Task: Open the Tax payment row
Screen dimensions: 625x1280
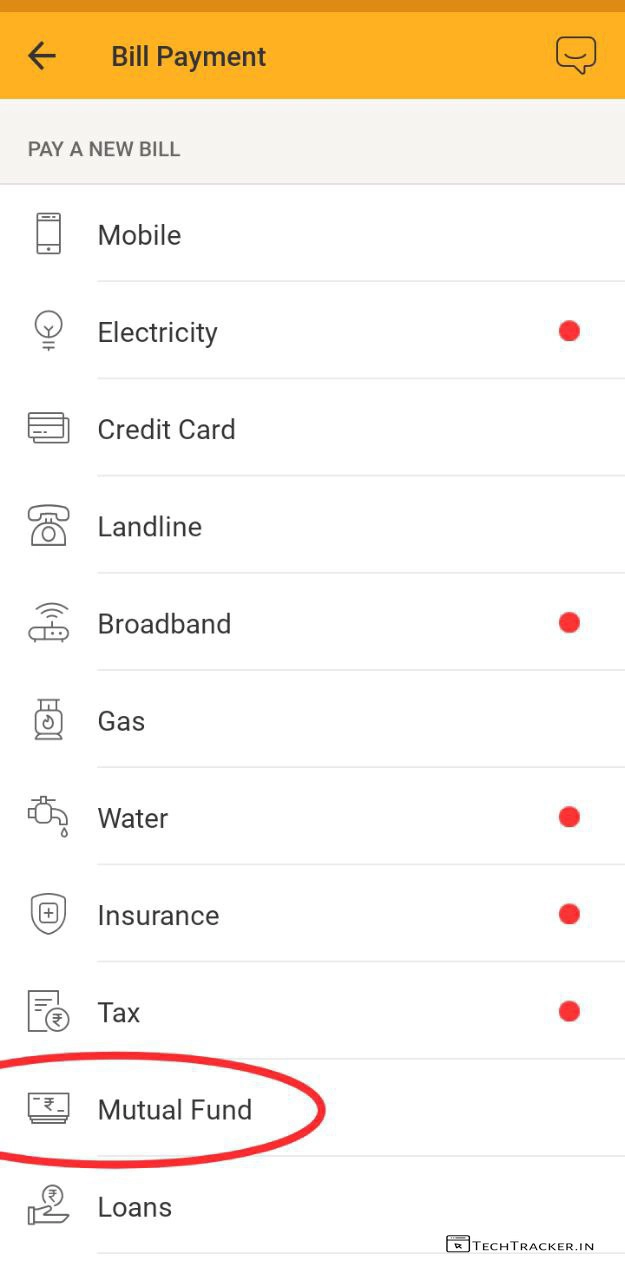Action: [x=119, y=1012]
